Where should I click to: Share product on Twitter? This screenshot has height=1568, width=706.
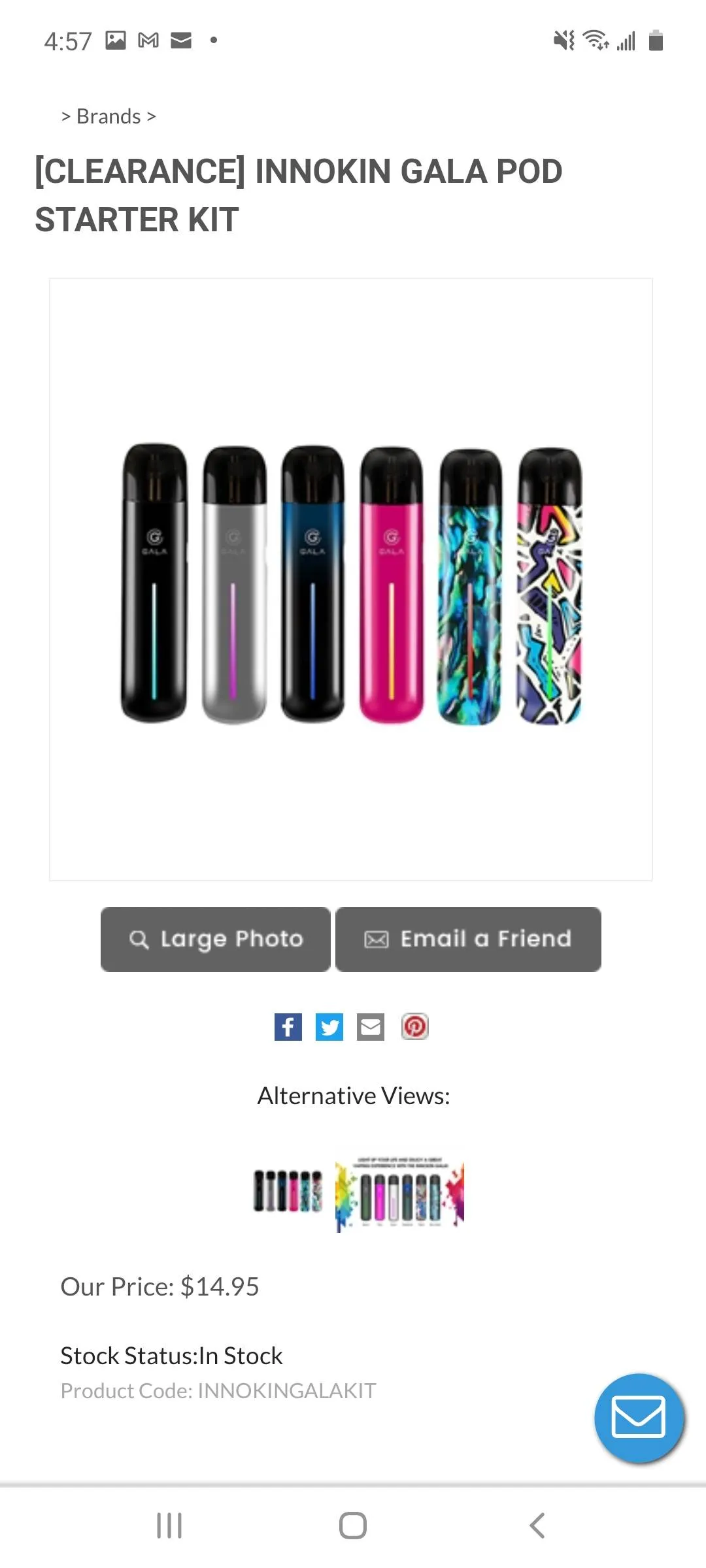329,1027
